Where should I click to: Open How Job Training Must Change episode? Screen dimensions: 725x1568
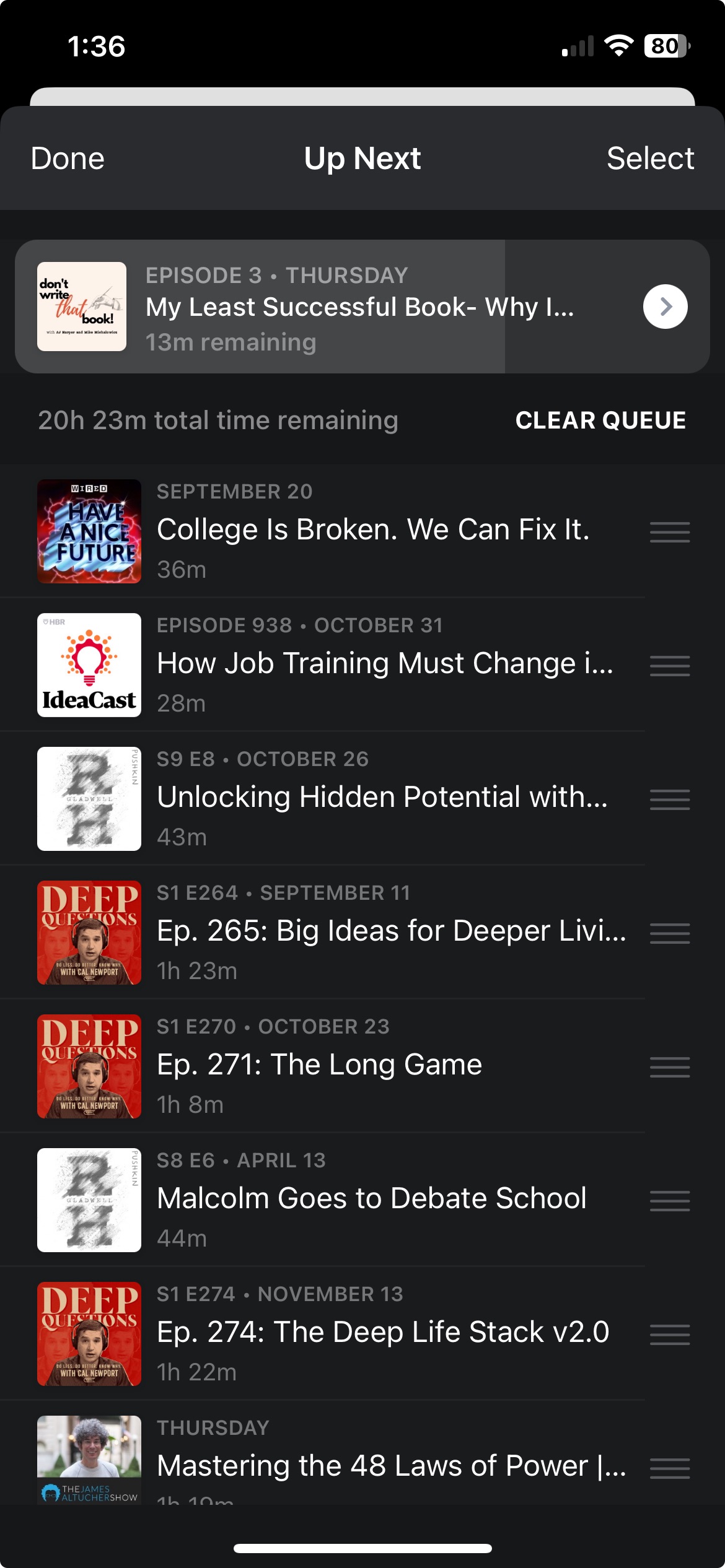(384, 664)
